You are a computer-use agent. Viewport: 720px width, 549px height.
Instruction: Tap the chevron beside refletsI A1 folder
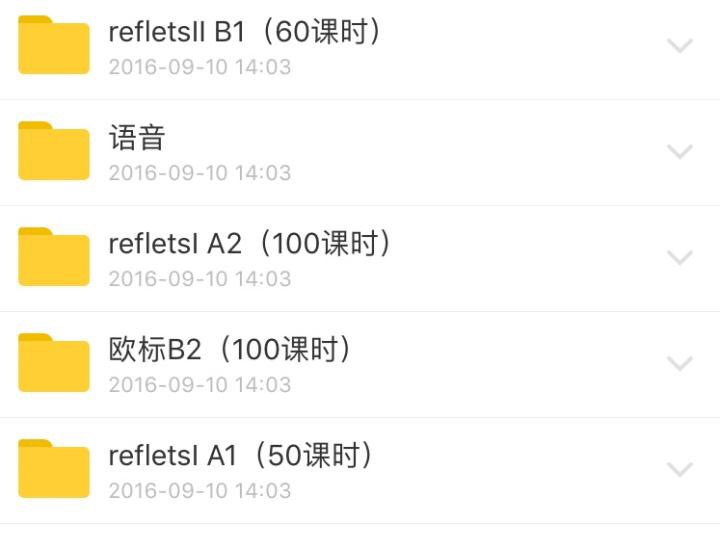pyautogui.click(x=680, y=470)
